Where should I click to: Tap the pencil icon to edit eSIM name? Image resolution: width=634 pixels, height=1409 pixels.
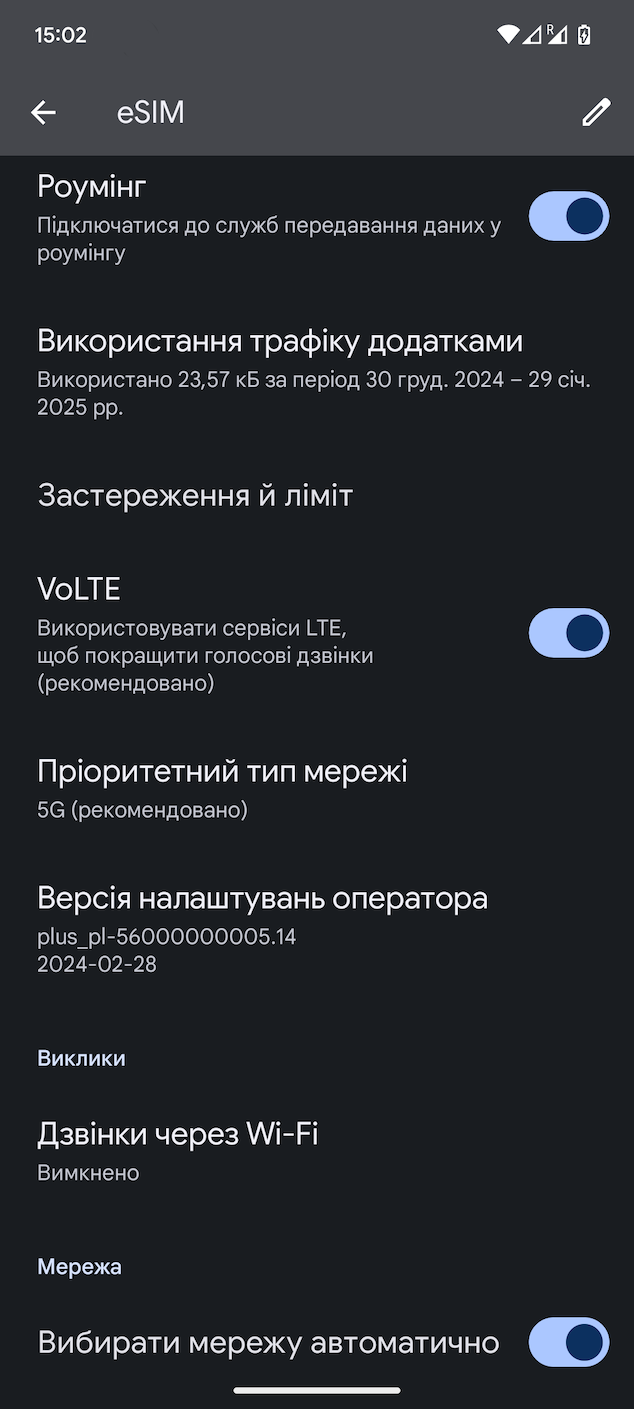click(595, 113)
